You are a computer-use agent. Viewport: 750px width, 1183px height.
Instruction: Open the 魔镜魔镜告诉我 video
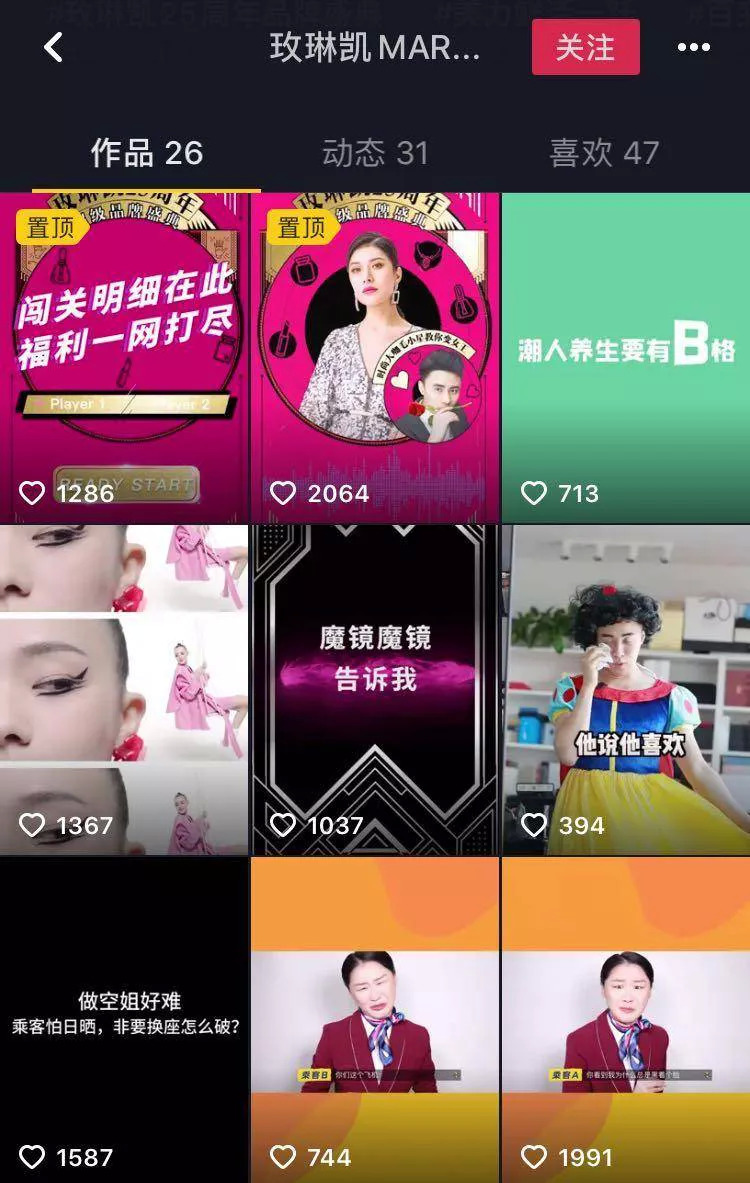coord(375,690)
